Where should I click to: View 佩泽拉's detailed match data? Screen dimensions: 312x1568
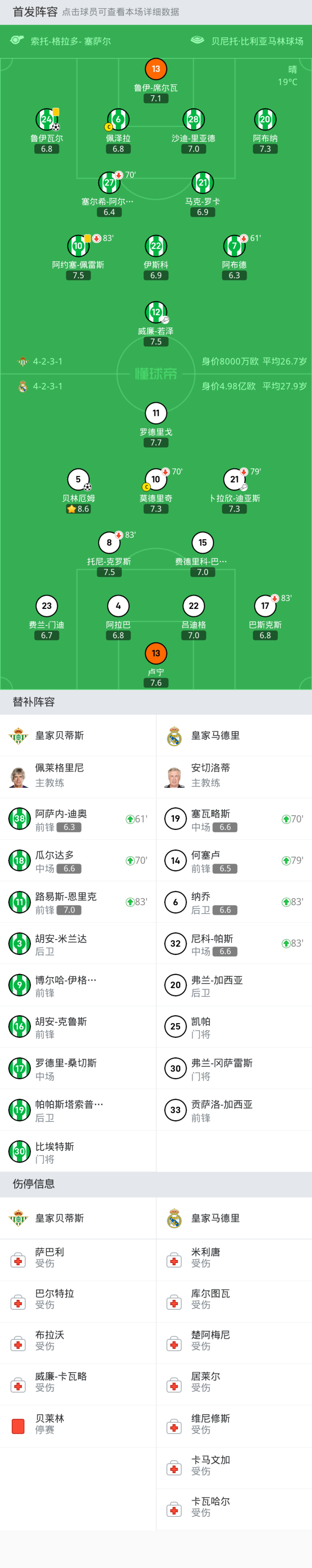118,120
